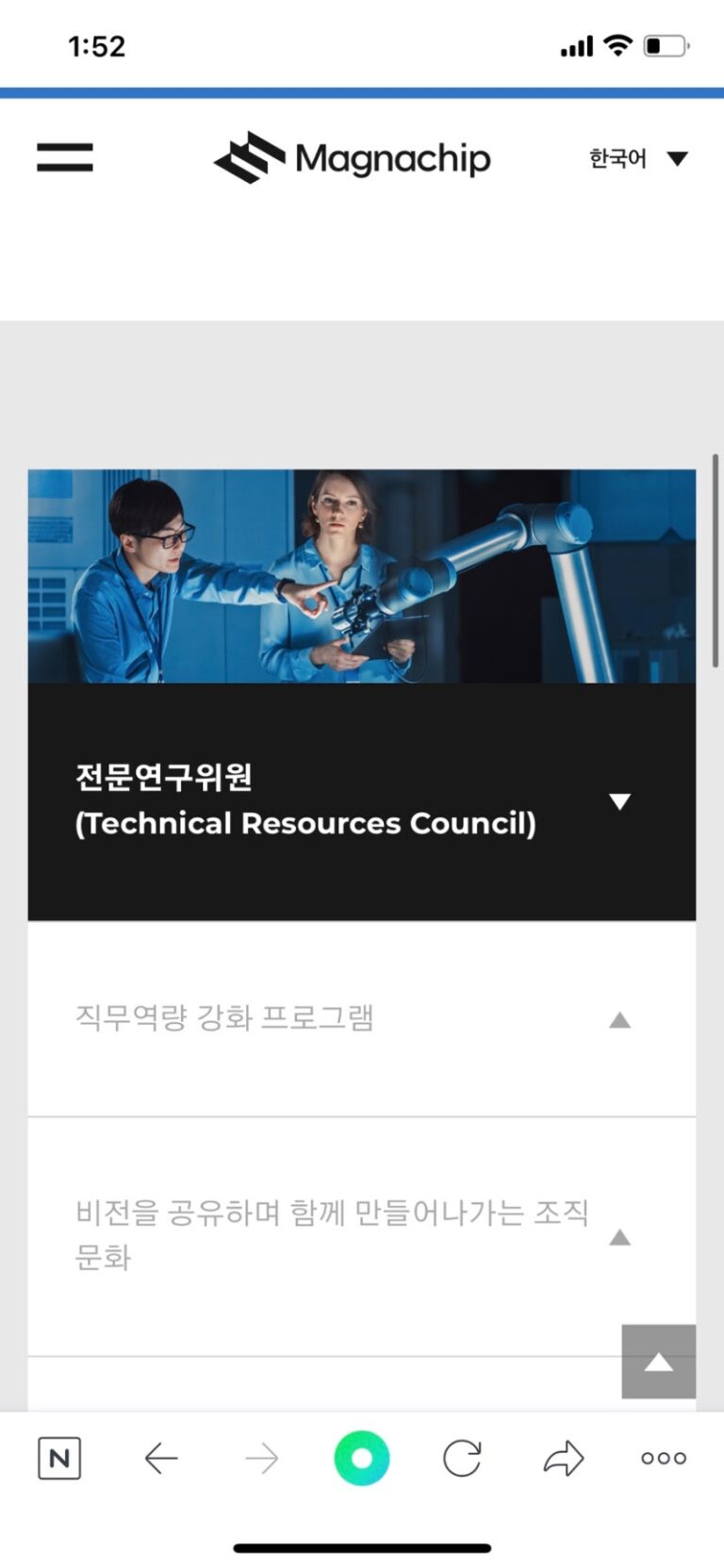Reload the current page
724x1568 pixels.
click(x=462, y=1459)
